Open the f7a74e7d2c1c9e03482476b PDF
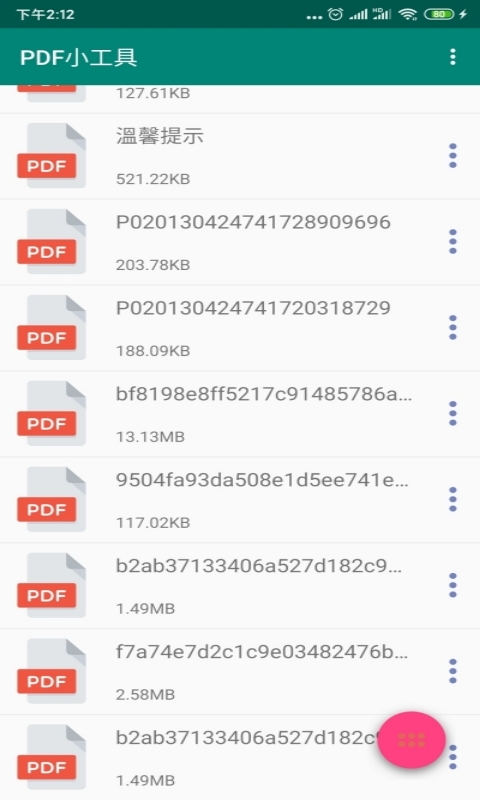This screenshot has height=800, width=480. tap(240, 672)
